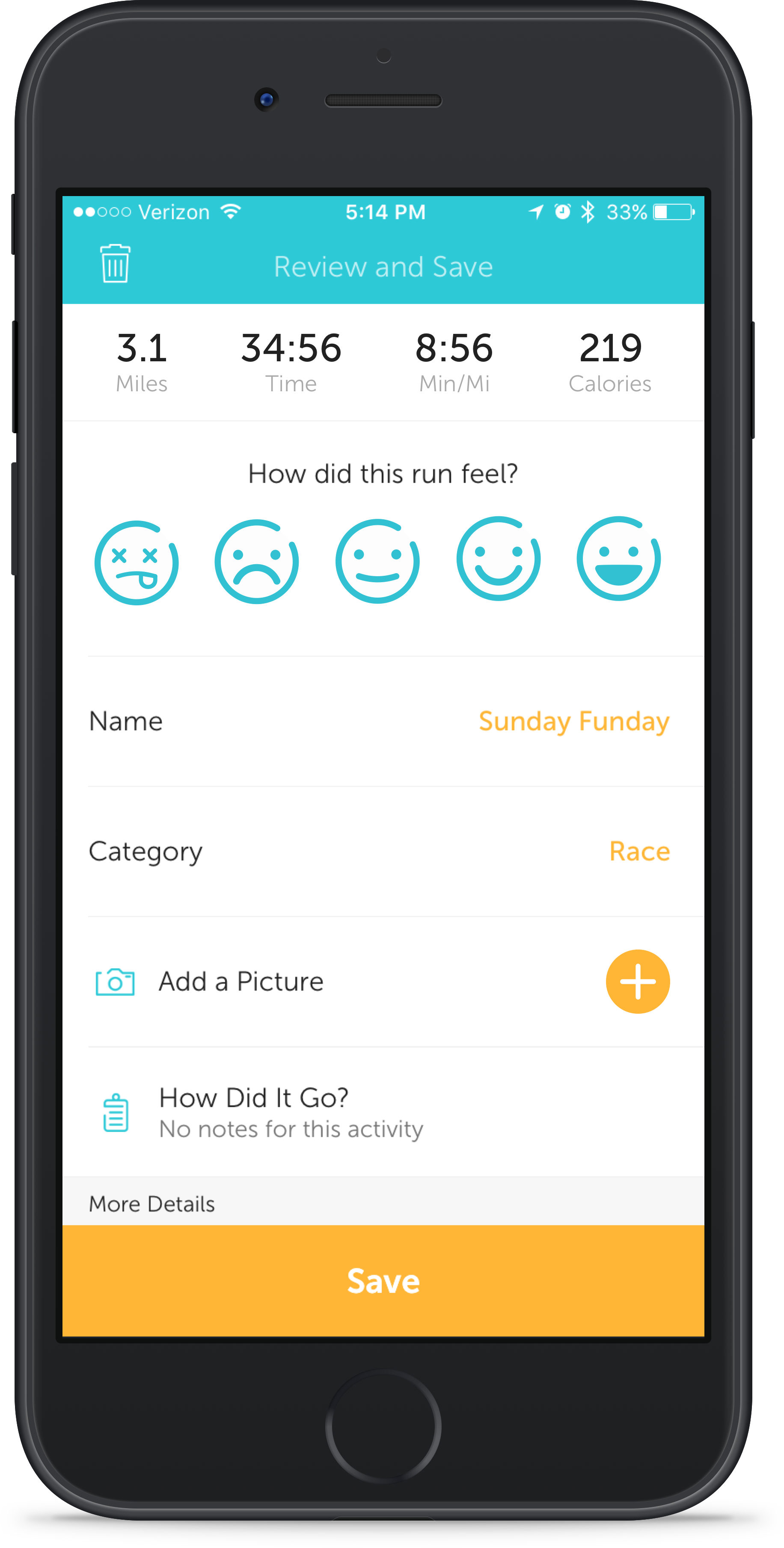Select the smiling face rating
Image resolution: width=784 pixels, height=1548 pixels.
click(498, 558)
